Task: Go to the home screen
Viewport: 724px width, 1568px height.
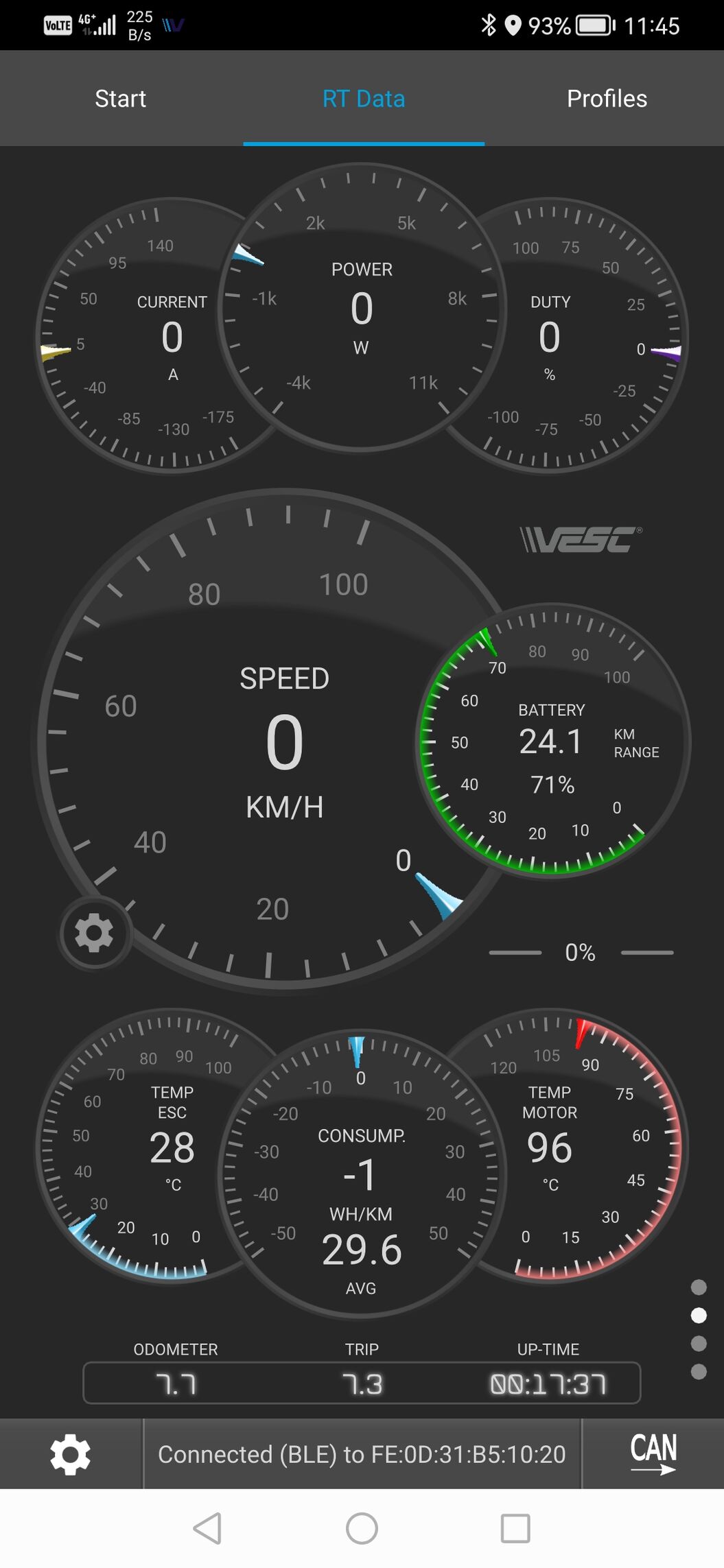Action: tap(362, 1528)
